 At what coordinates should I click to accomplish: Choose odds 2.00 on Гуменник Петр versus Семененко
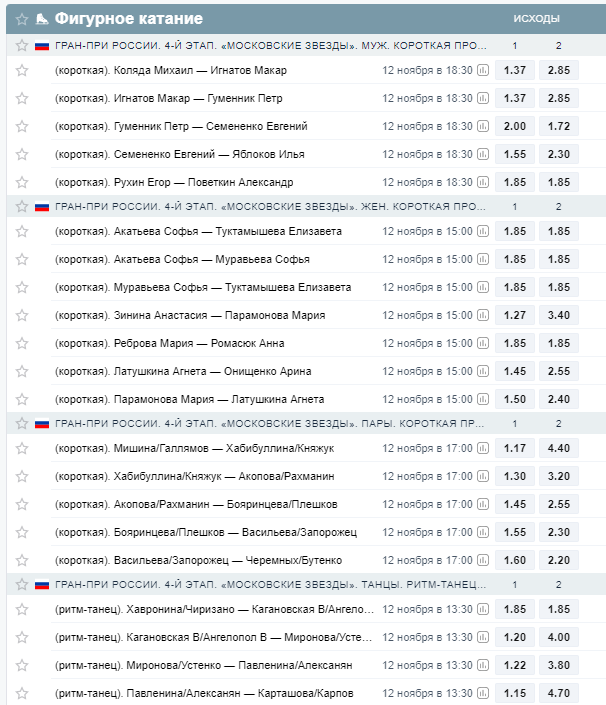[x=515, y=126]
